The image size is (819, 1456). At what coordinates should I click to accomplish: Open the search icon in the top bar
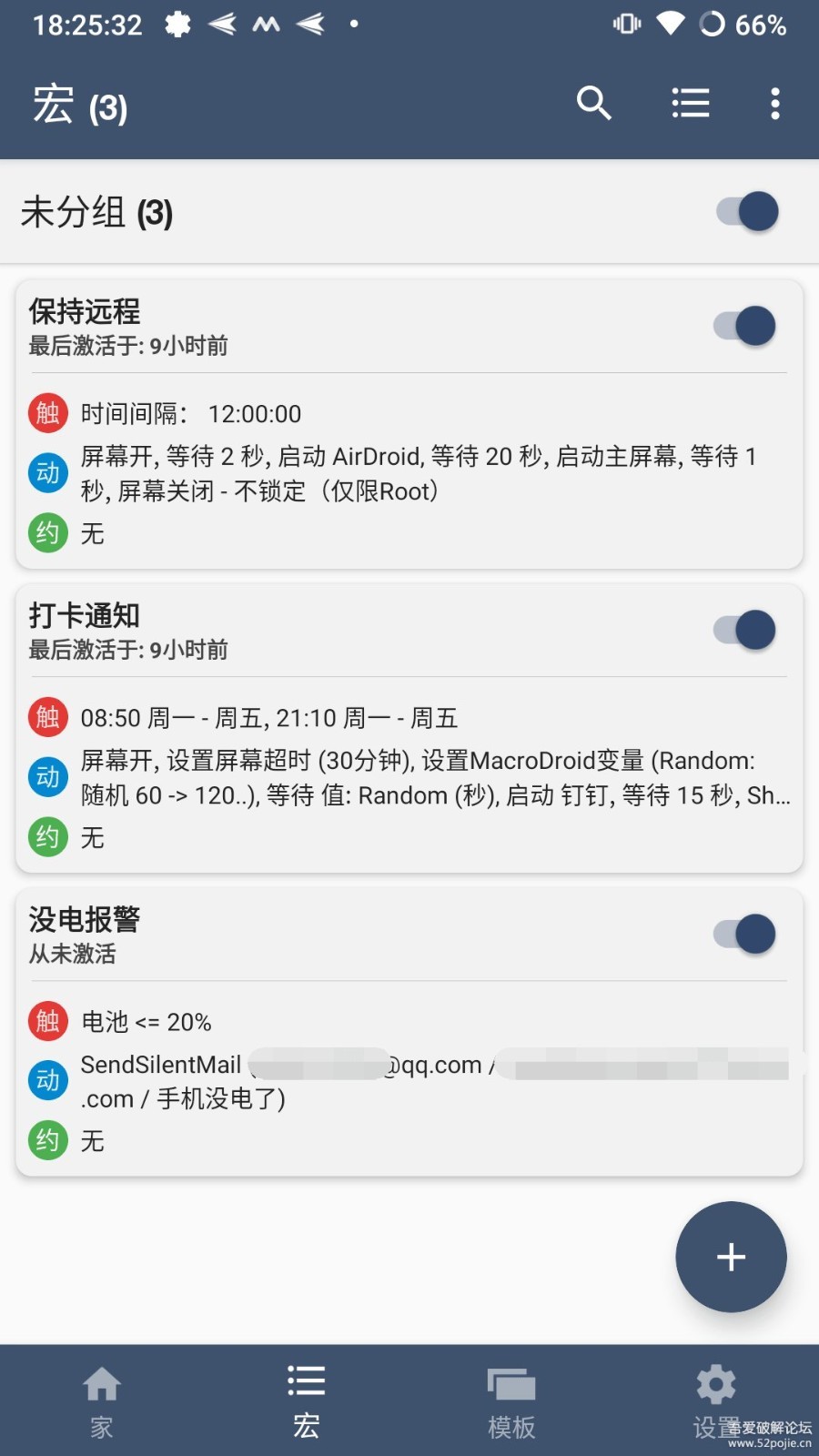(x=594, y=103)
